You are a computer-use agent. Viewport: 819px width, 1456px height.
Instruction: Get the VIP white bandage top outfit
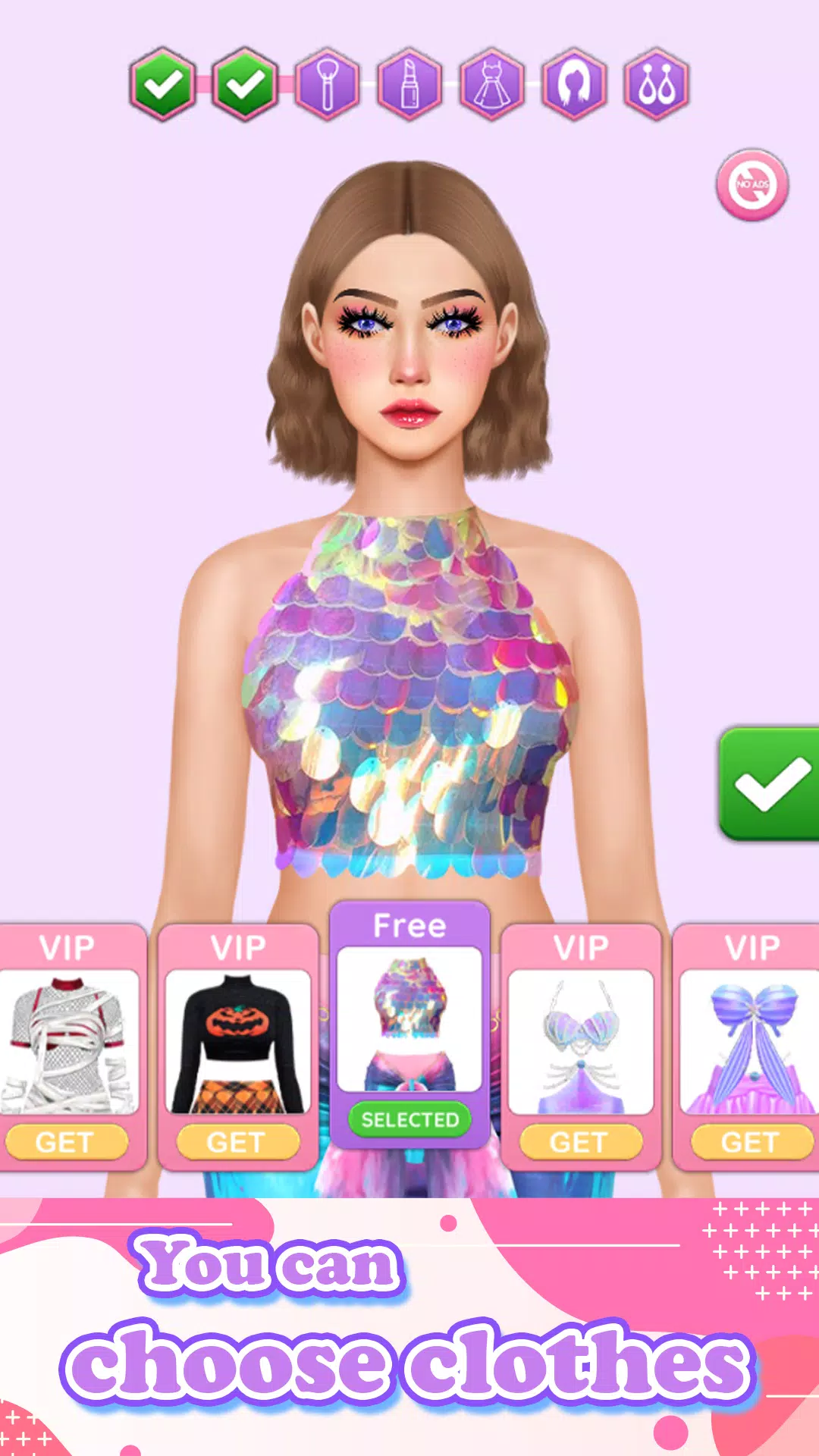(65, 1141)
